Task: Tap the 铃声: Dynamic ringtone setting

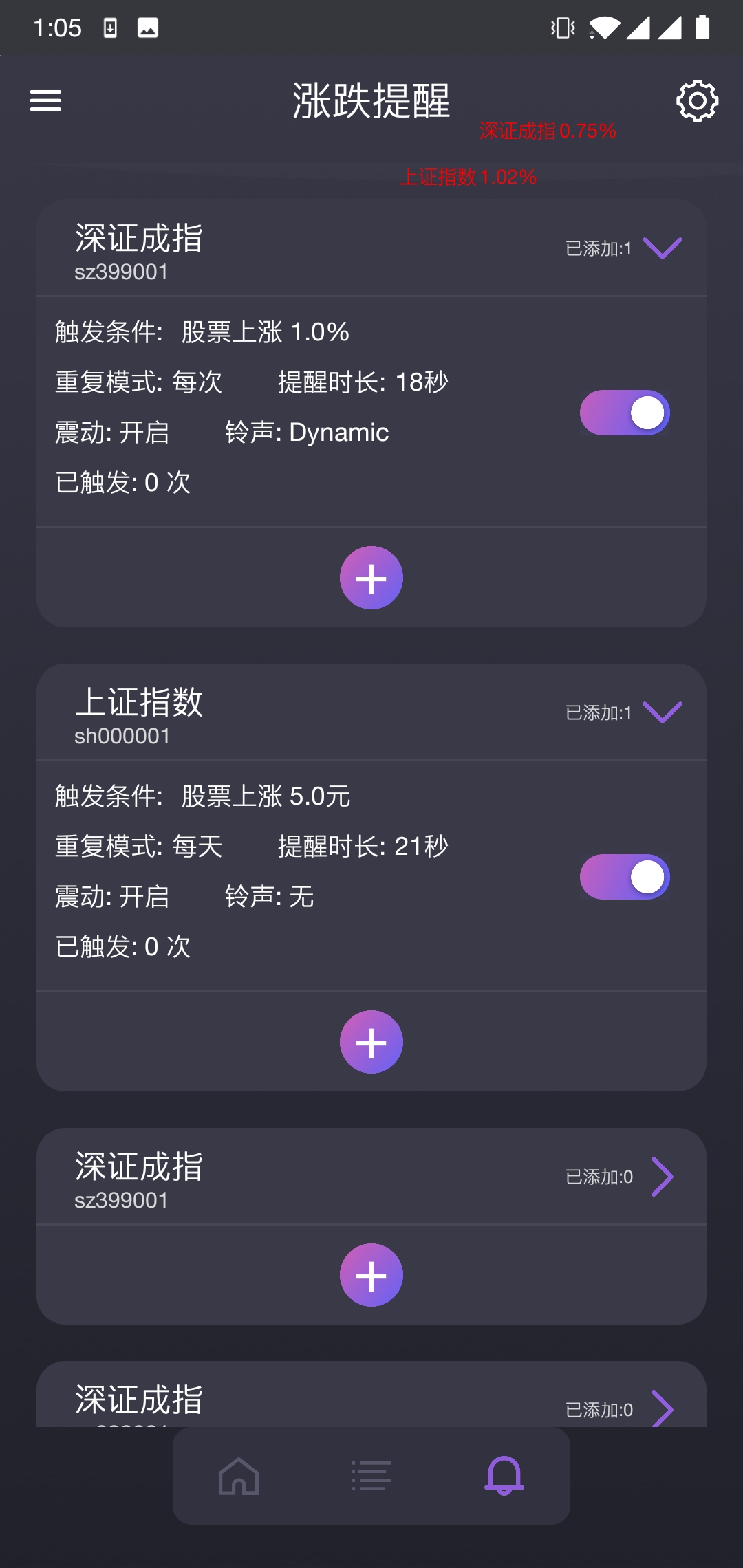Action: coord(308,431)
